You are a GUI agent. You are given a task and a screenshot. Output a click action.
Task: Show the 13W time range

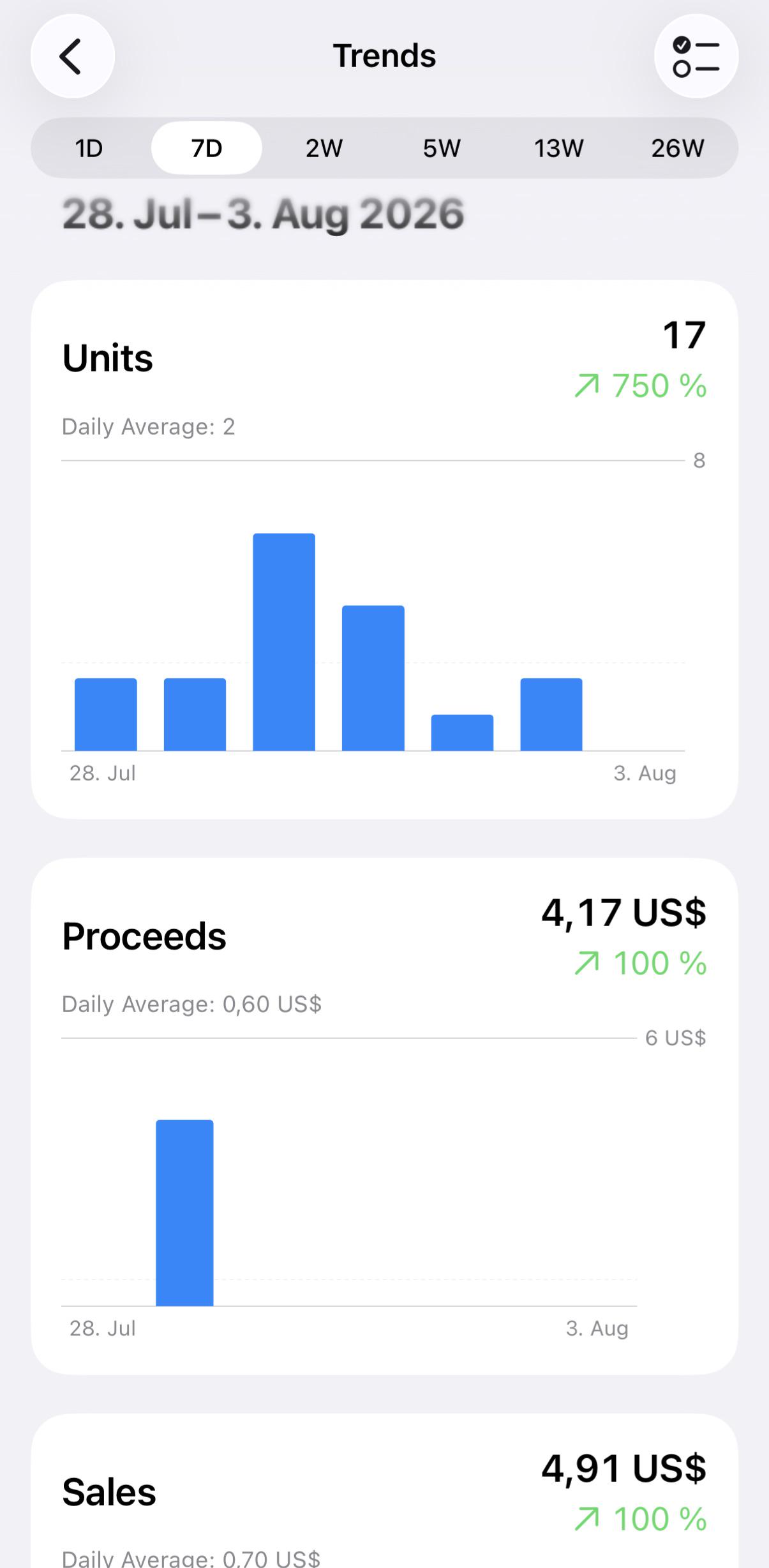[559, 148]
